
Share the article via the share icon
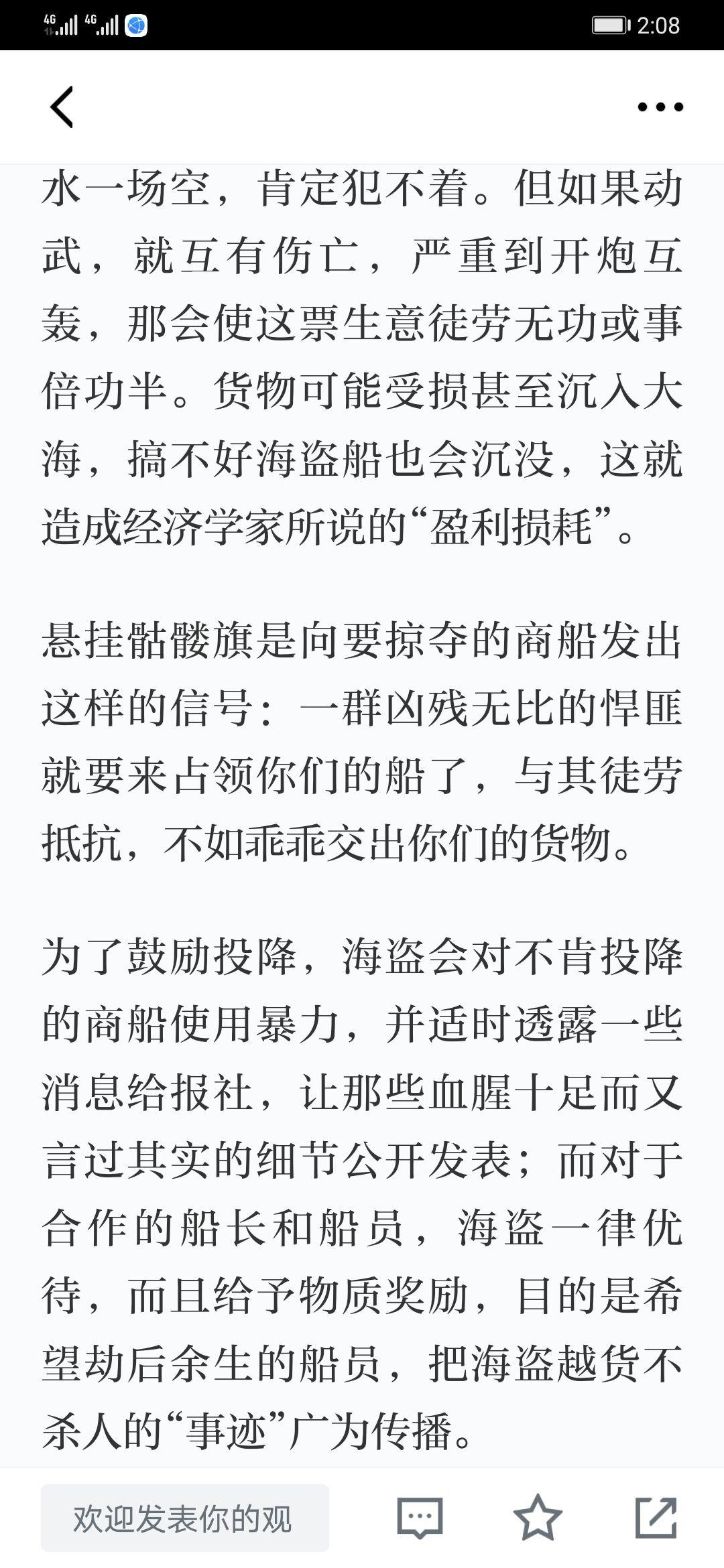point(656,1517)
